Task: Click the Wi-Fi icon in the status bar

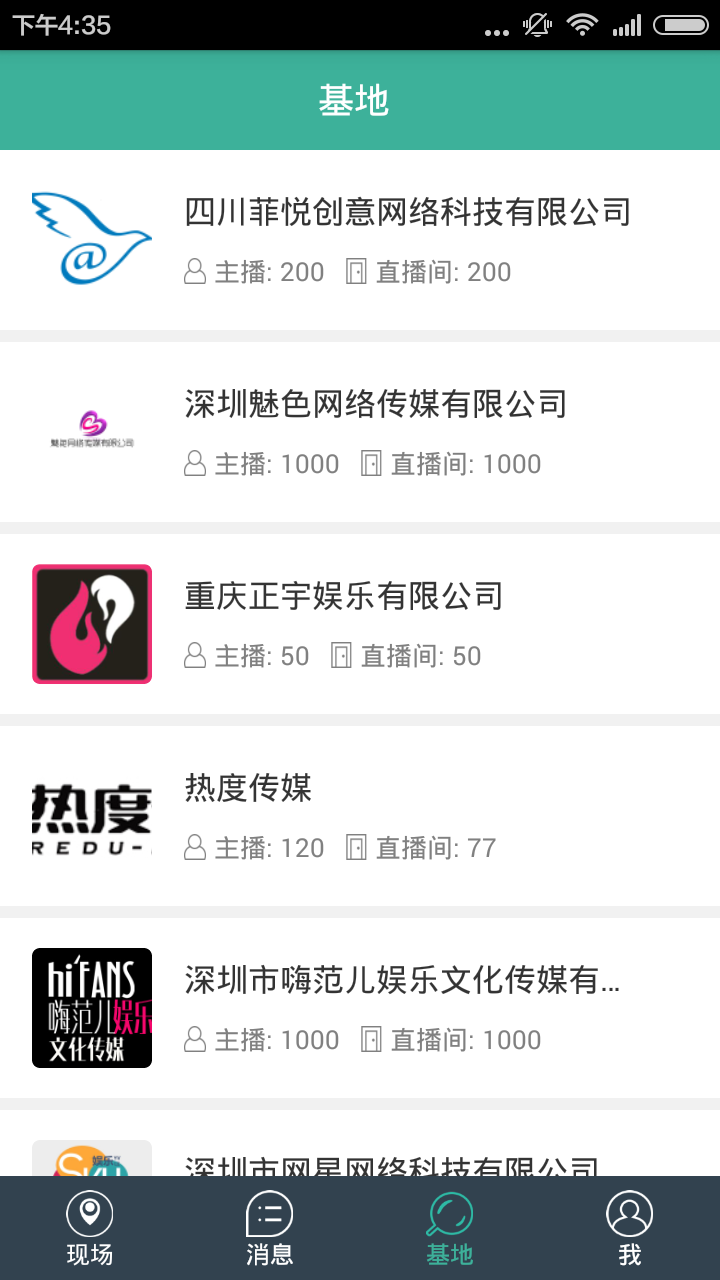Action: 583,27
